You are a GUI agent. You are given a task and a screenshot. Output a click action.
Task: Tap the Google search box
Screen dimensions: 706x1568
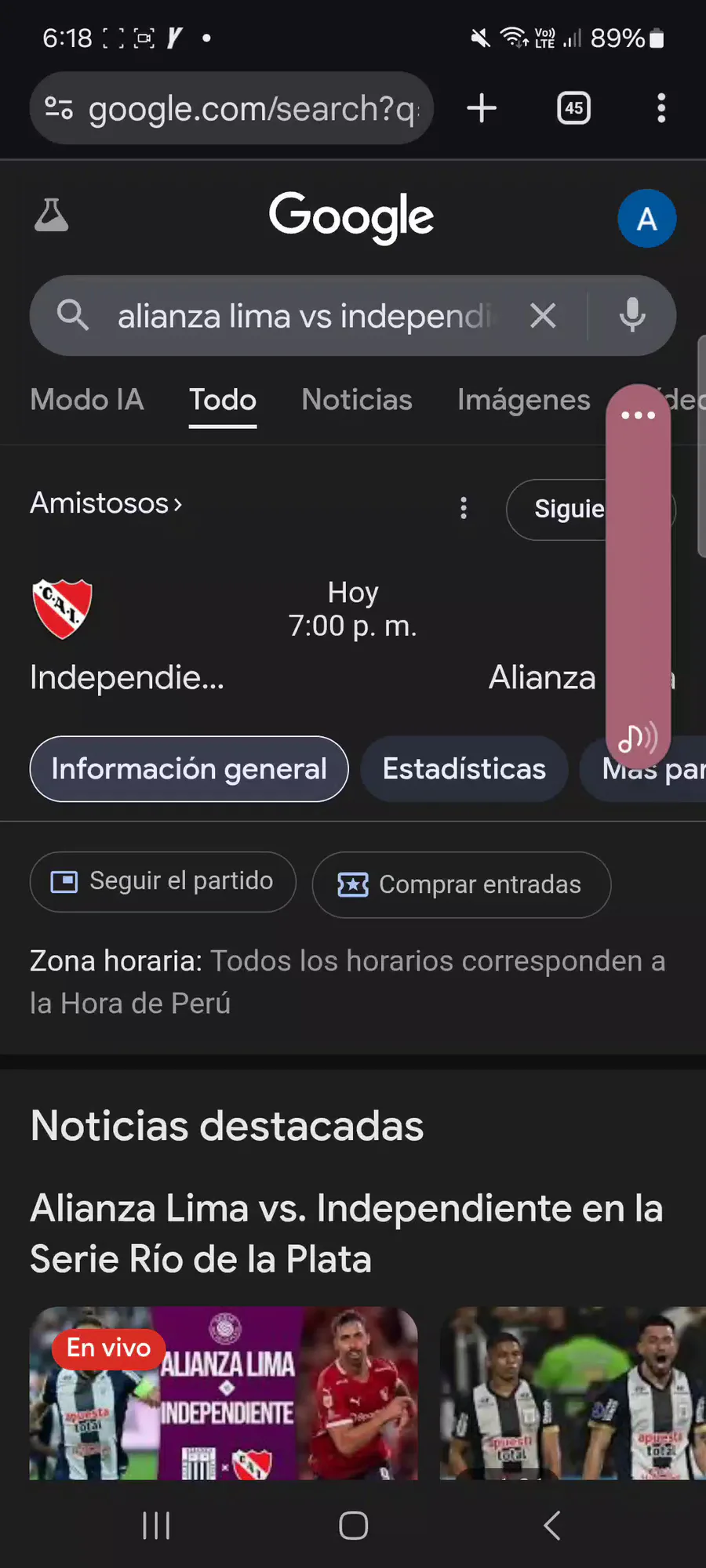coord(306,316)
